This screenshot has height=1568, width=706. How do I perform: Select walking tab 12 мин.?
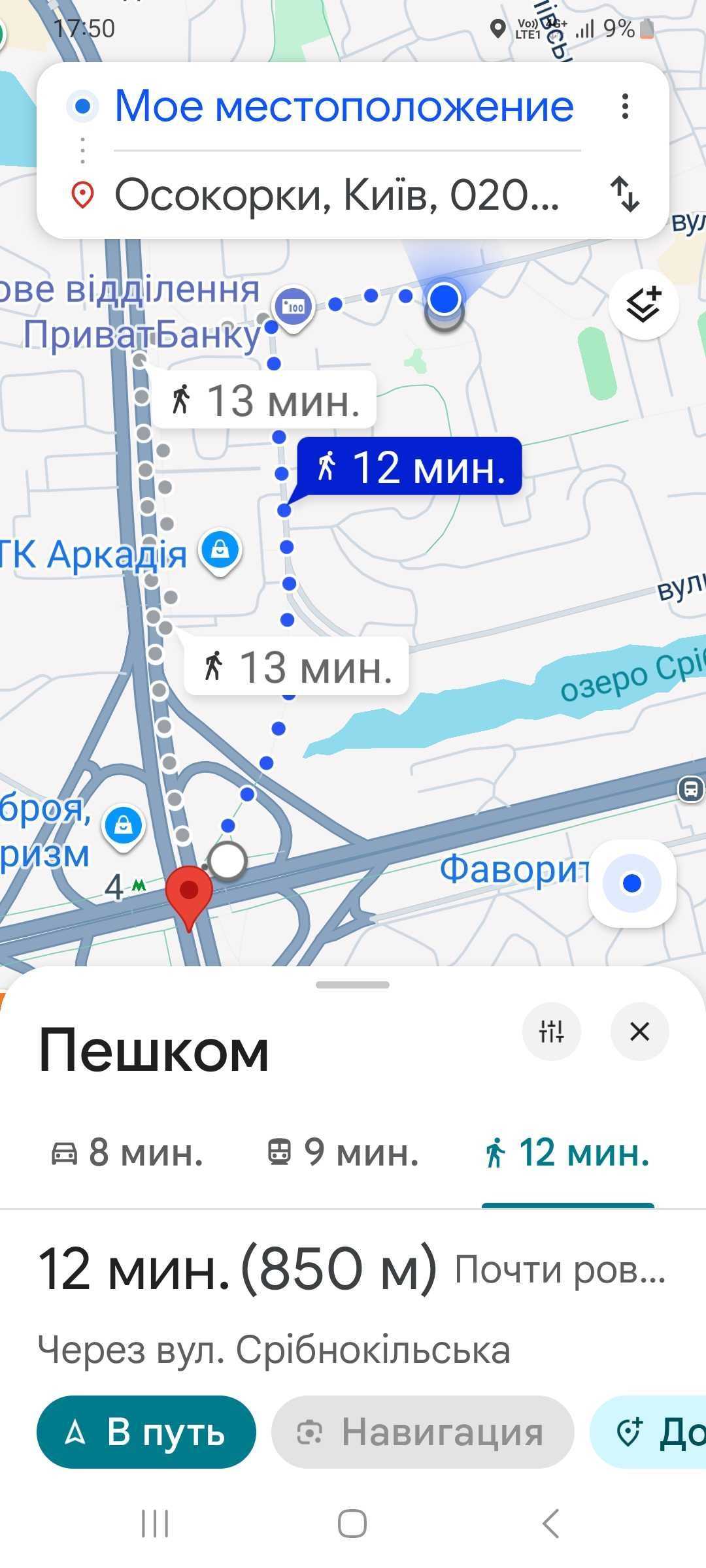(x=567, y=1152)
